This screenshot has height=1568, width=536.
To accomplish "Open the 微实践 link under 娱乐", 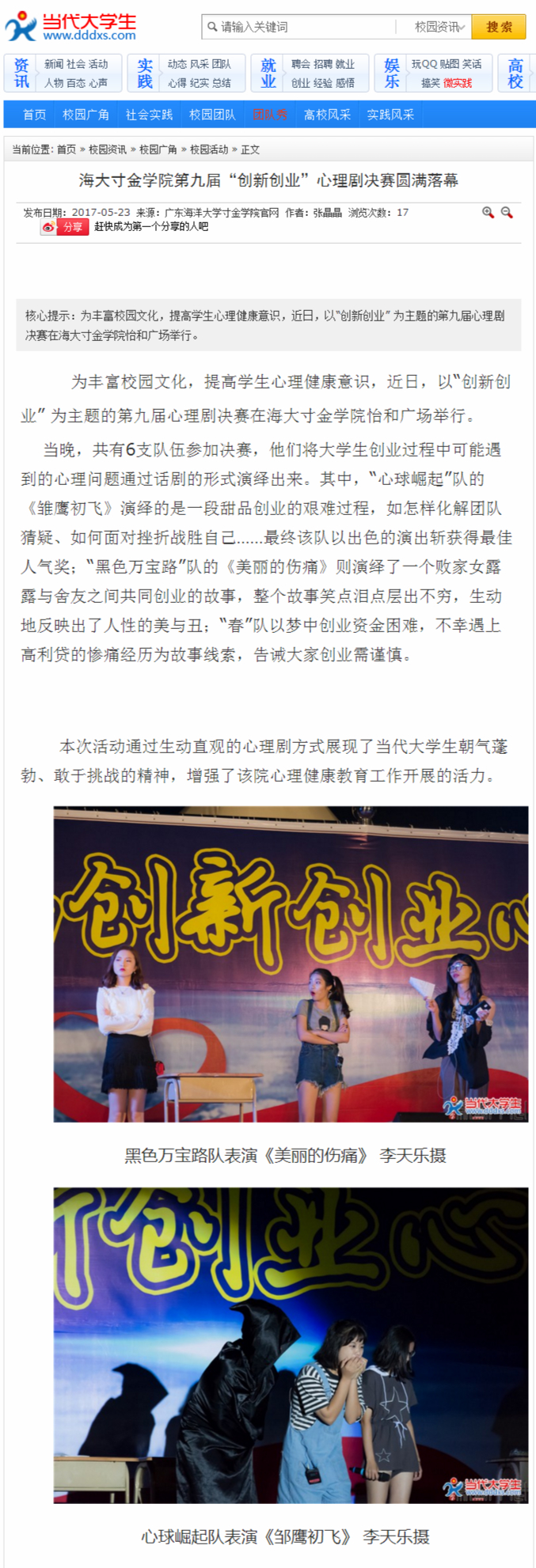I will [x=457, y=83].
